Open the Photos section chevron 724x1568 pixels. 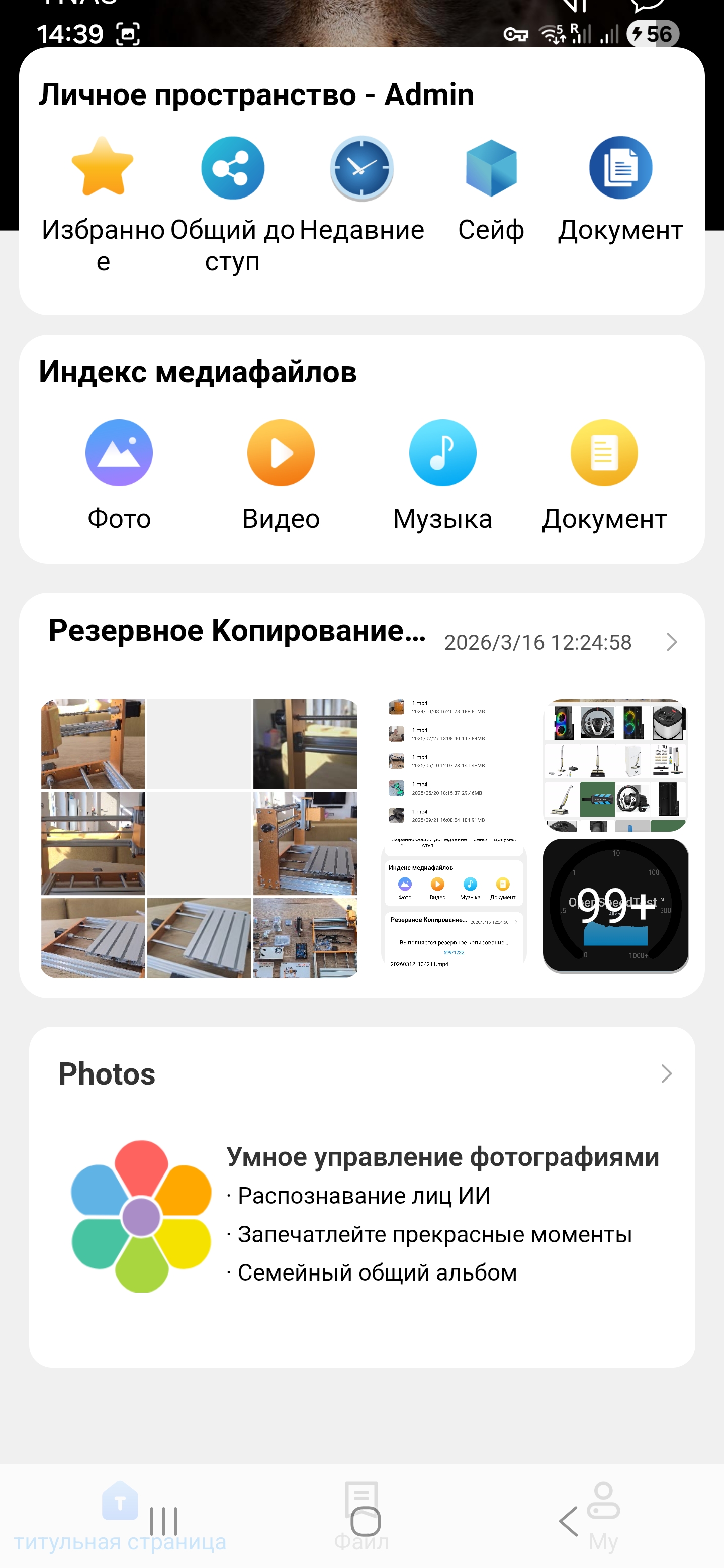[666, 1074]
